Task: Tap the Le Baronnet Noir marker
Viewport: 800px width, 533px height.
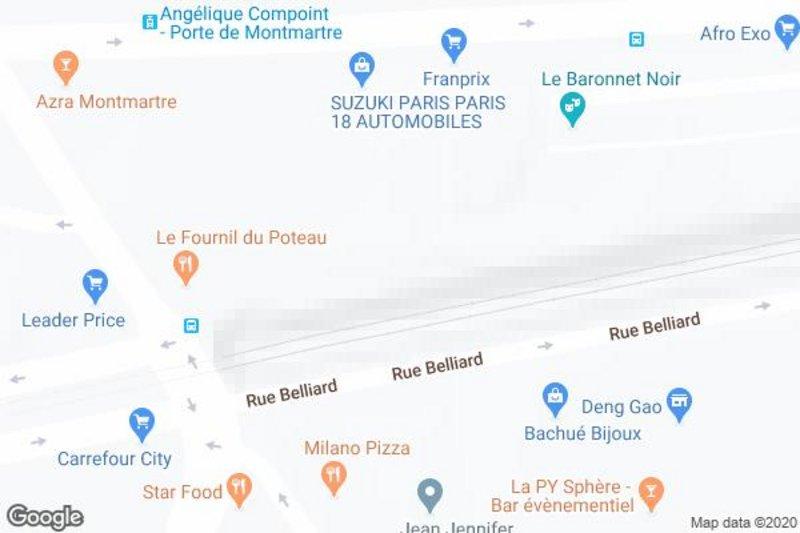Action: point(572,107)
